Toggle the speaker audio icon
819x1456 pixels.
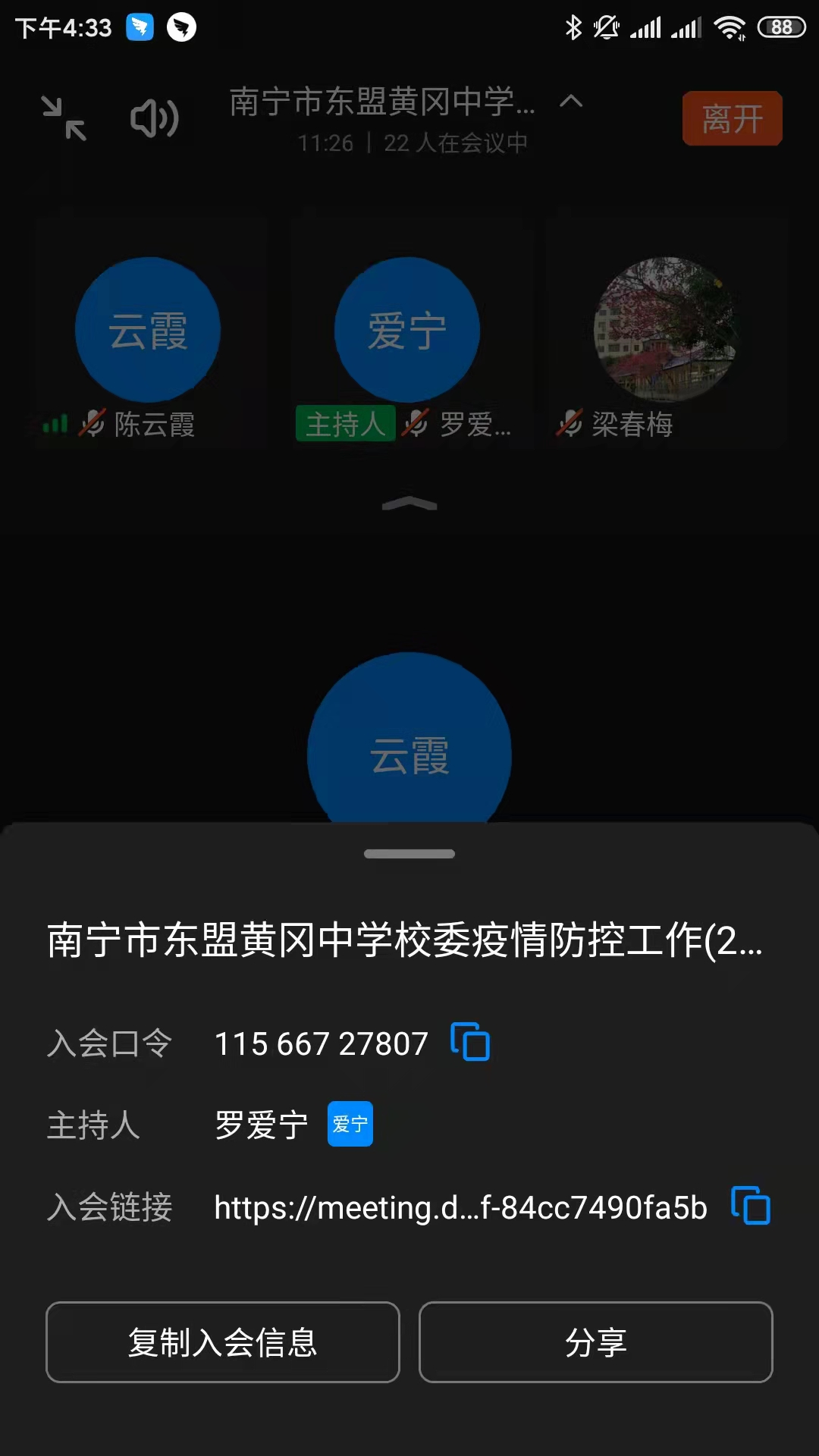(x=155, y=118)
